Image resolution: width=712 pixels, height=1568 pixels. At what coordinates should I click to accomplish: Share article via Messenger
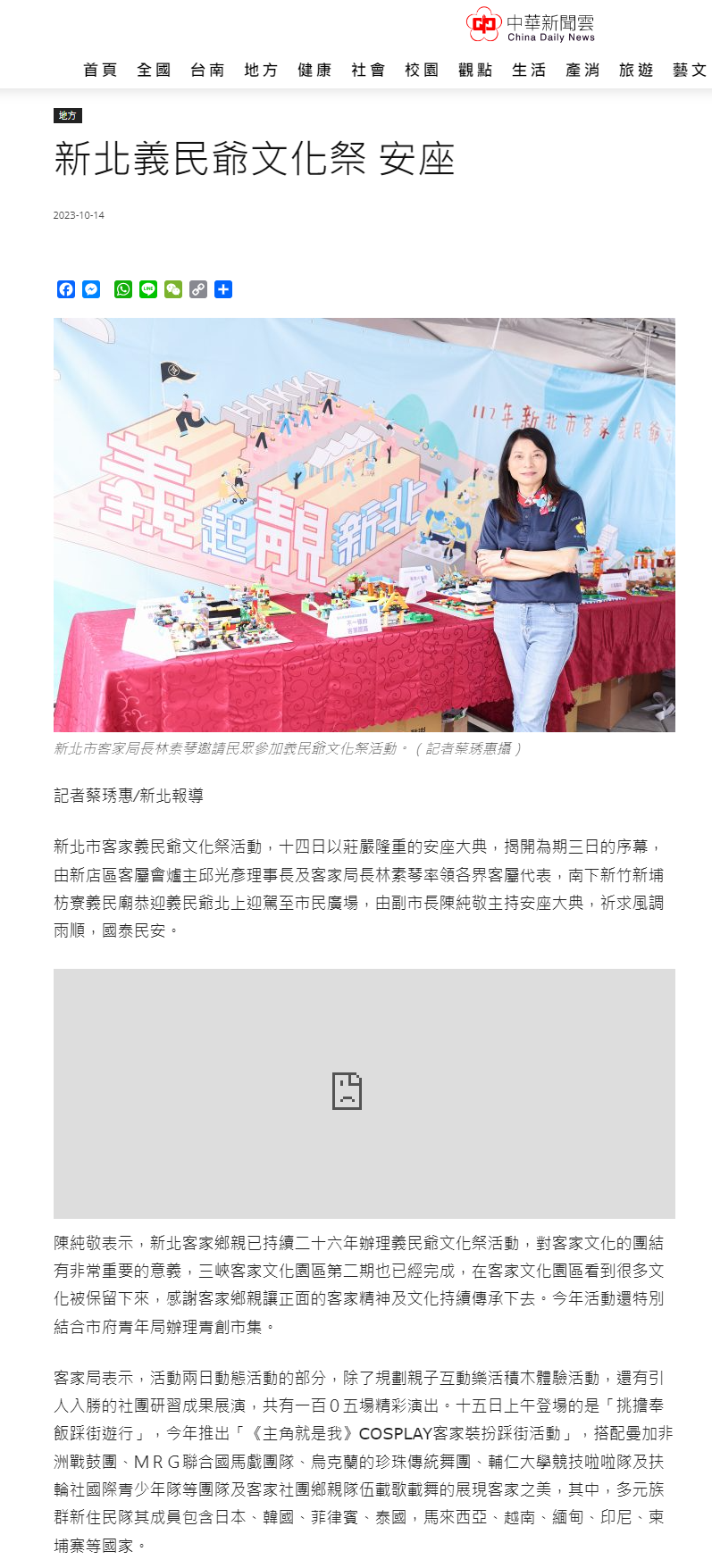click(91, 289)
